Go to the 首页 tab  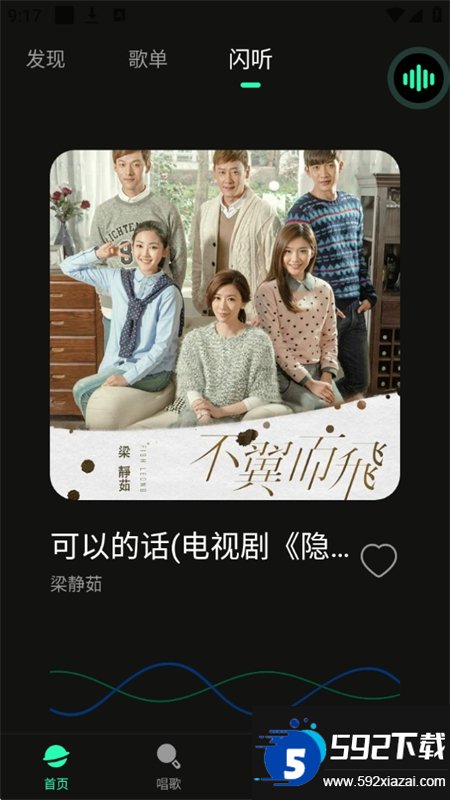[56, 767]
